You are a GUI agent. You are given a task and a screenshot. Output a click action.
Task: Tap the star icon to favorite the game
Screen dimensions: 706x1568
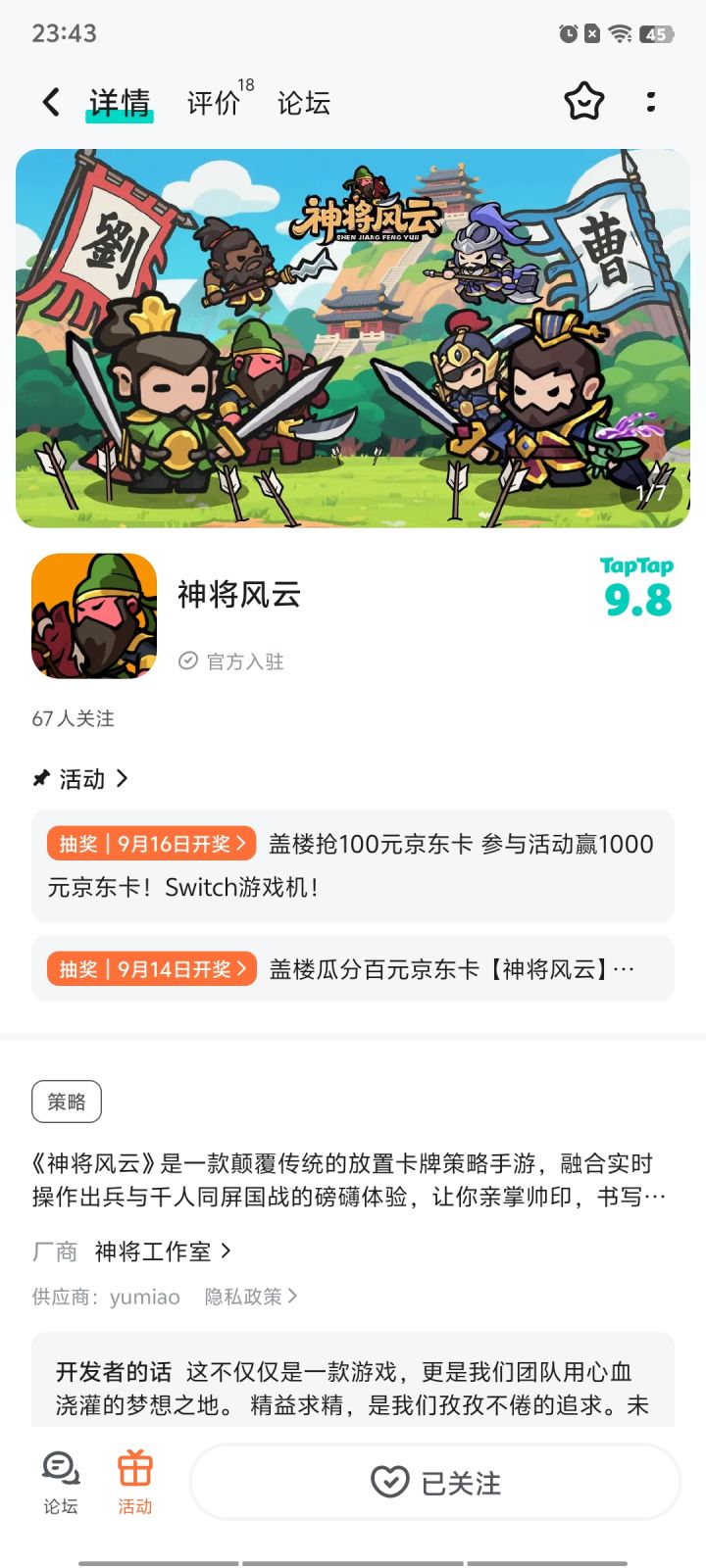tap(583, 102)
